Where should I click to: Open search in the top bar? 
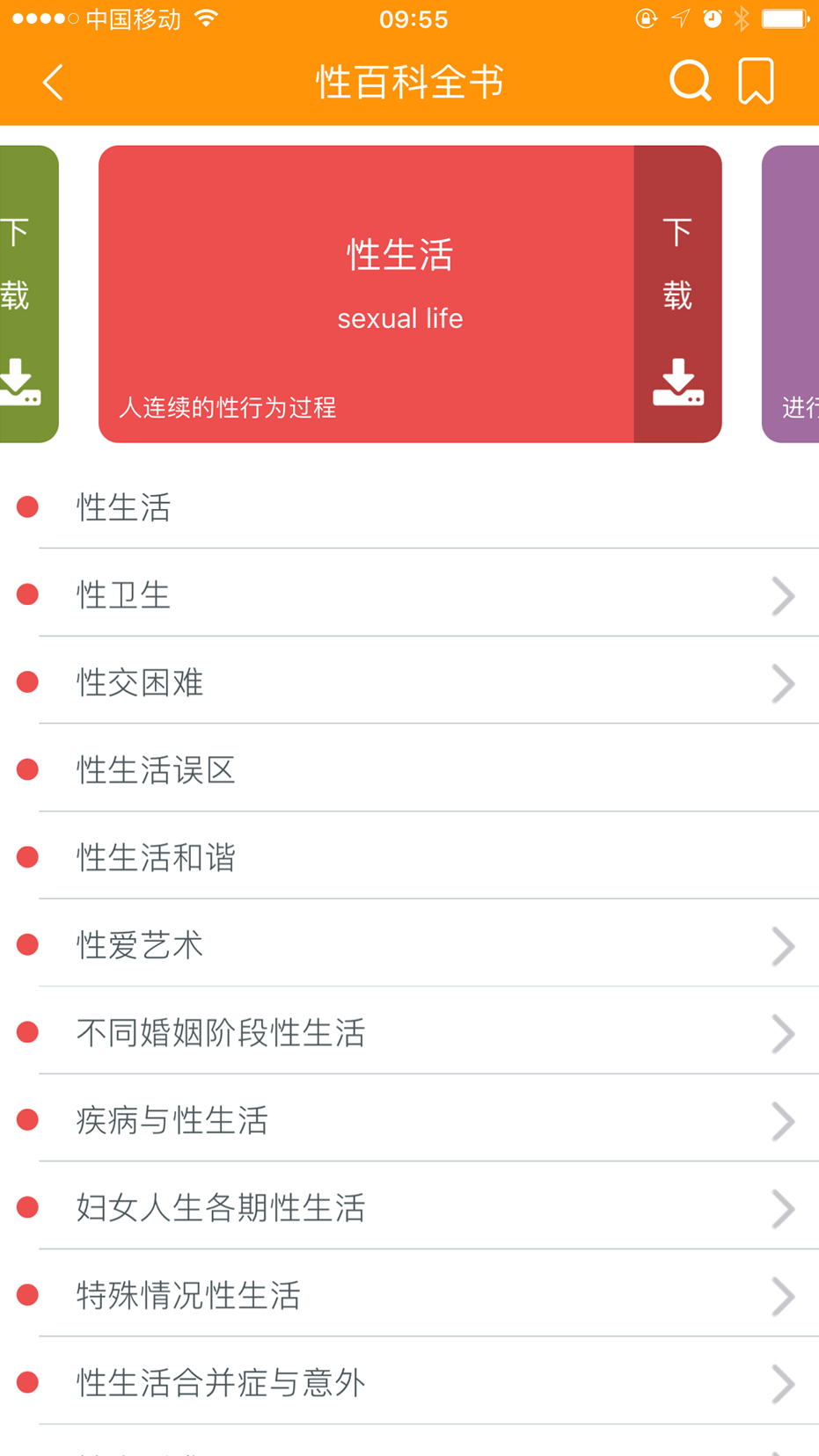[690, 82]
